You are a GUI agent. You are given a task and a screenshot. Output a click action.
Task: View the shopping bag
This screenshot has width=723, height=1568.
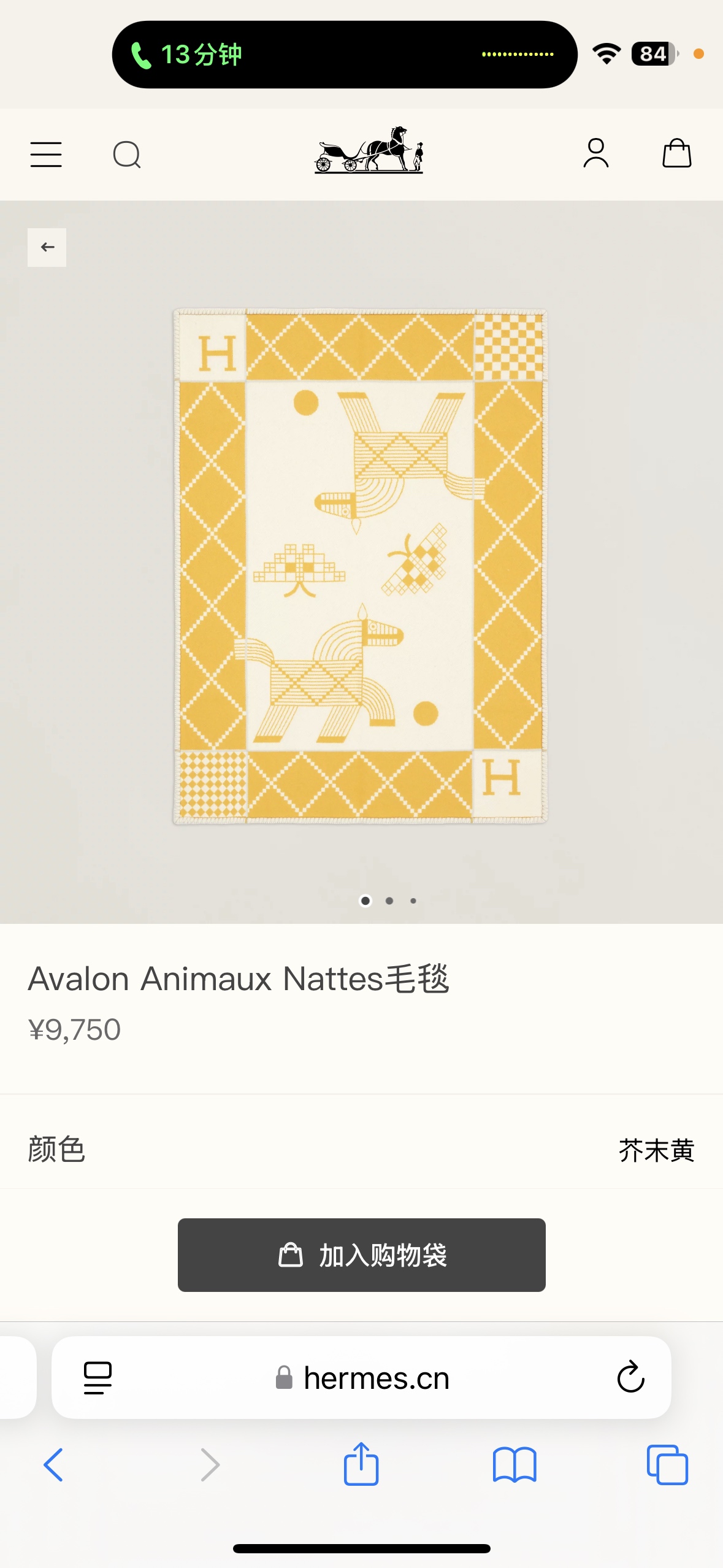pyautogui.click(x=676, y=153)
